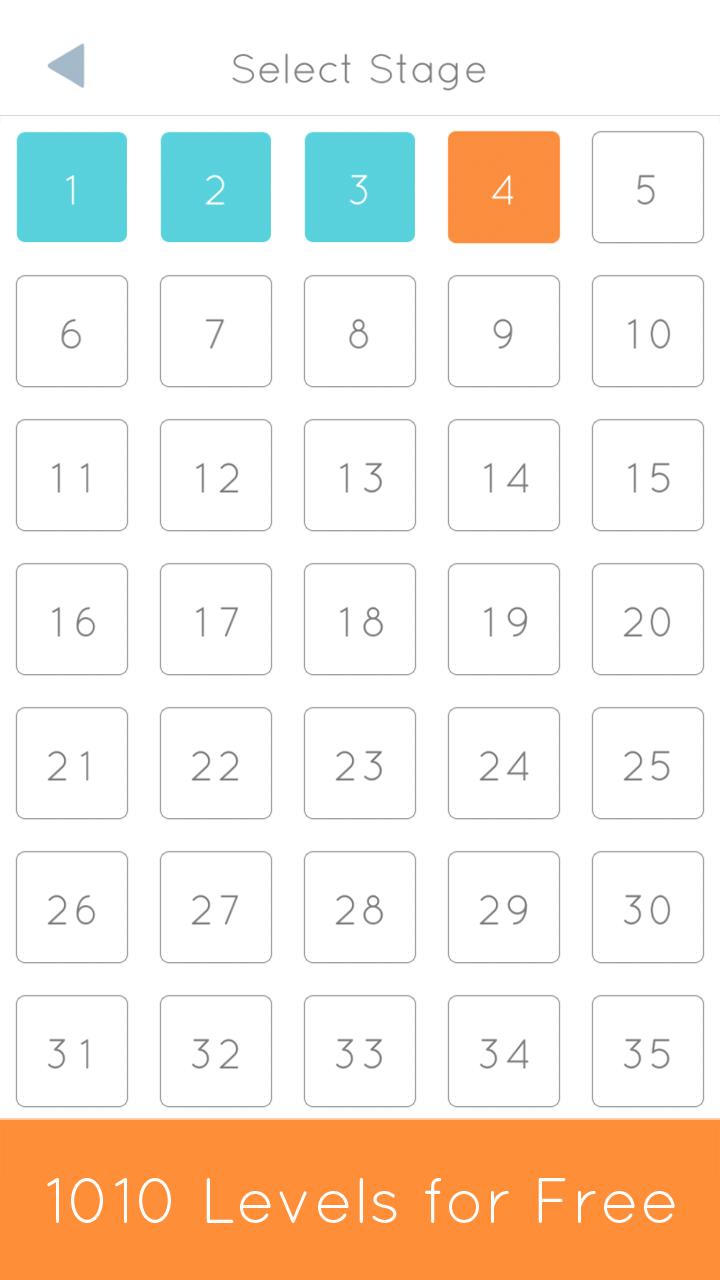This screenshot has height=1280, width=720.
Task: Select stage 9
Action: pyautogui.click(x=504, y=331)
